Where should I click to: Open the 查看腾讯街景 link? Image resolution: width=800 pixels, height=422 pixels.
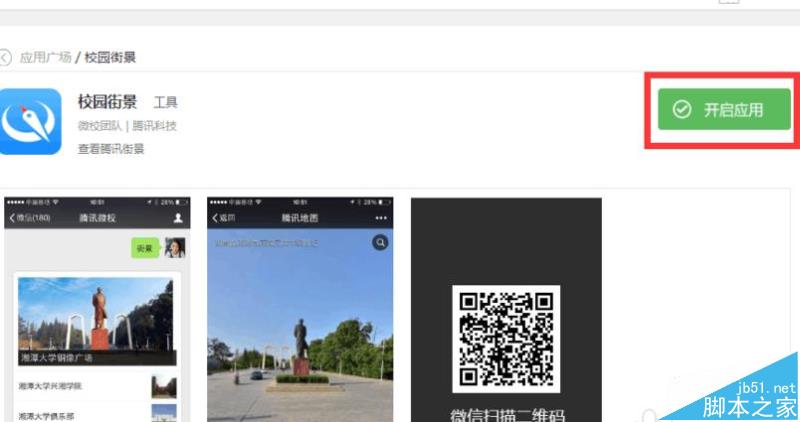point(111,148)
